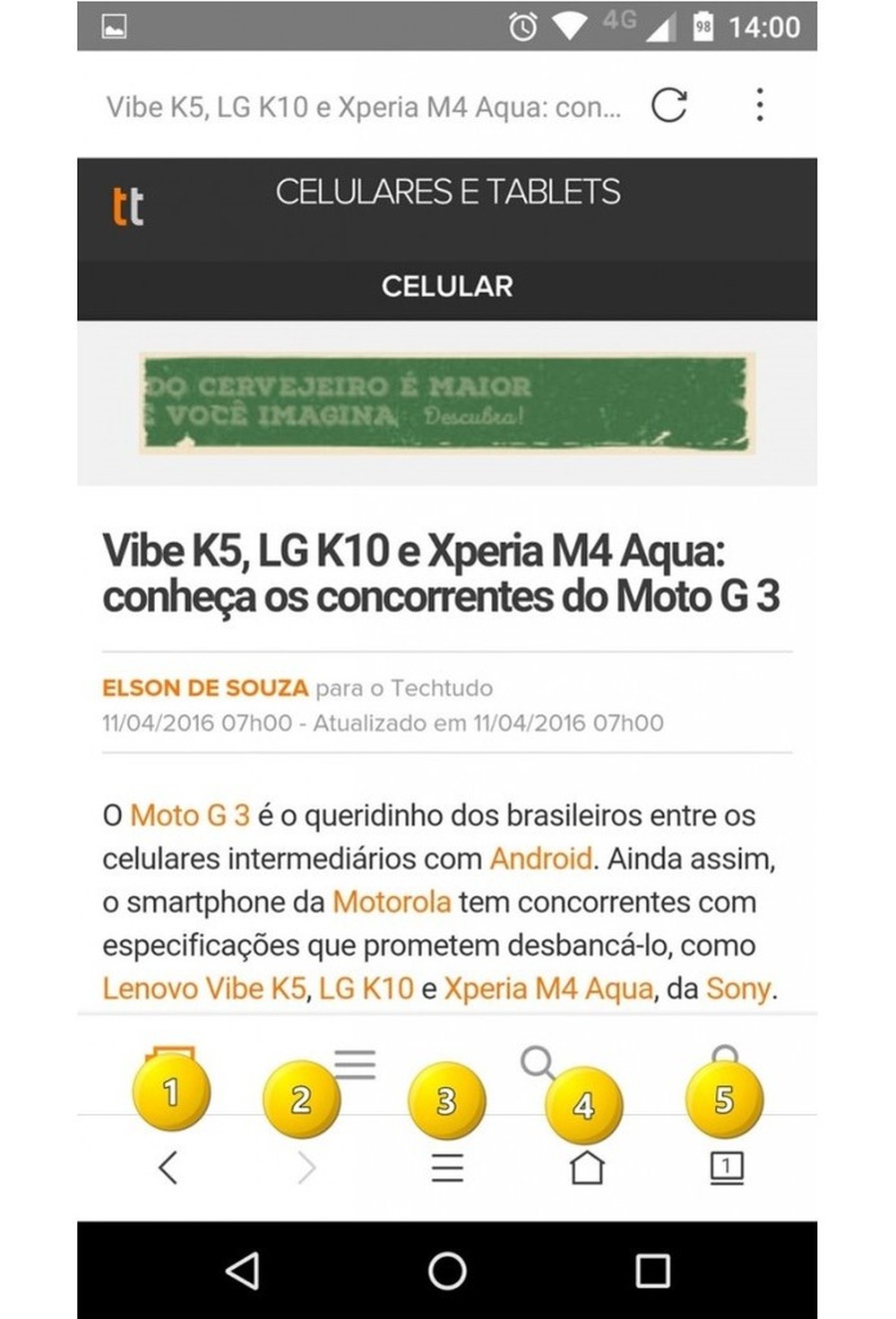
Task: Tap the home icon in the browser toolbar
Action: pyautogui.click(x=587, y=1167)
